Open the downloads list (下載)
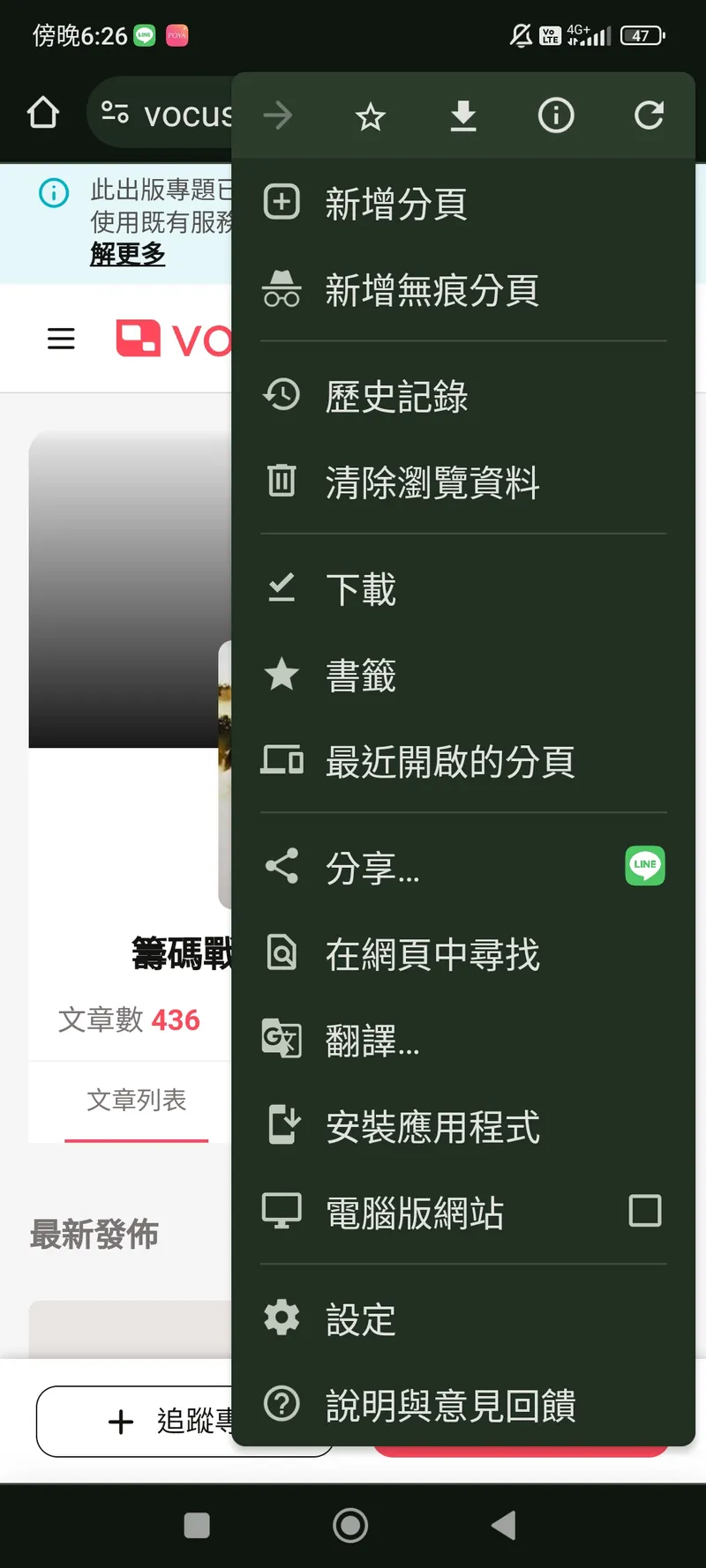Image resolution: width=706 pixels, height=1568 pixels. pyautogui.click(x=361, y=588)
